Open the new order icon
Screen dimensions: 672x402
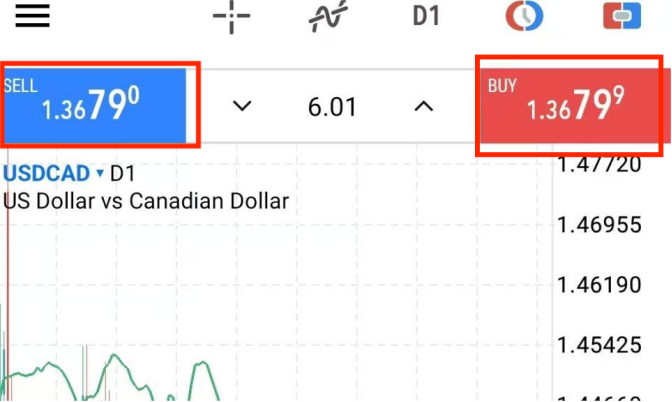tap(621, 17)
